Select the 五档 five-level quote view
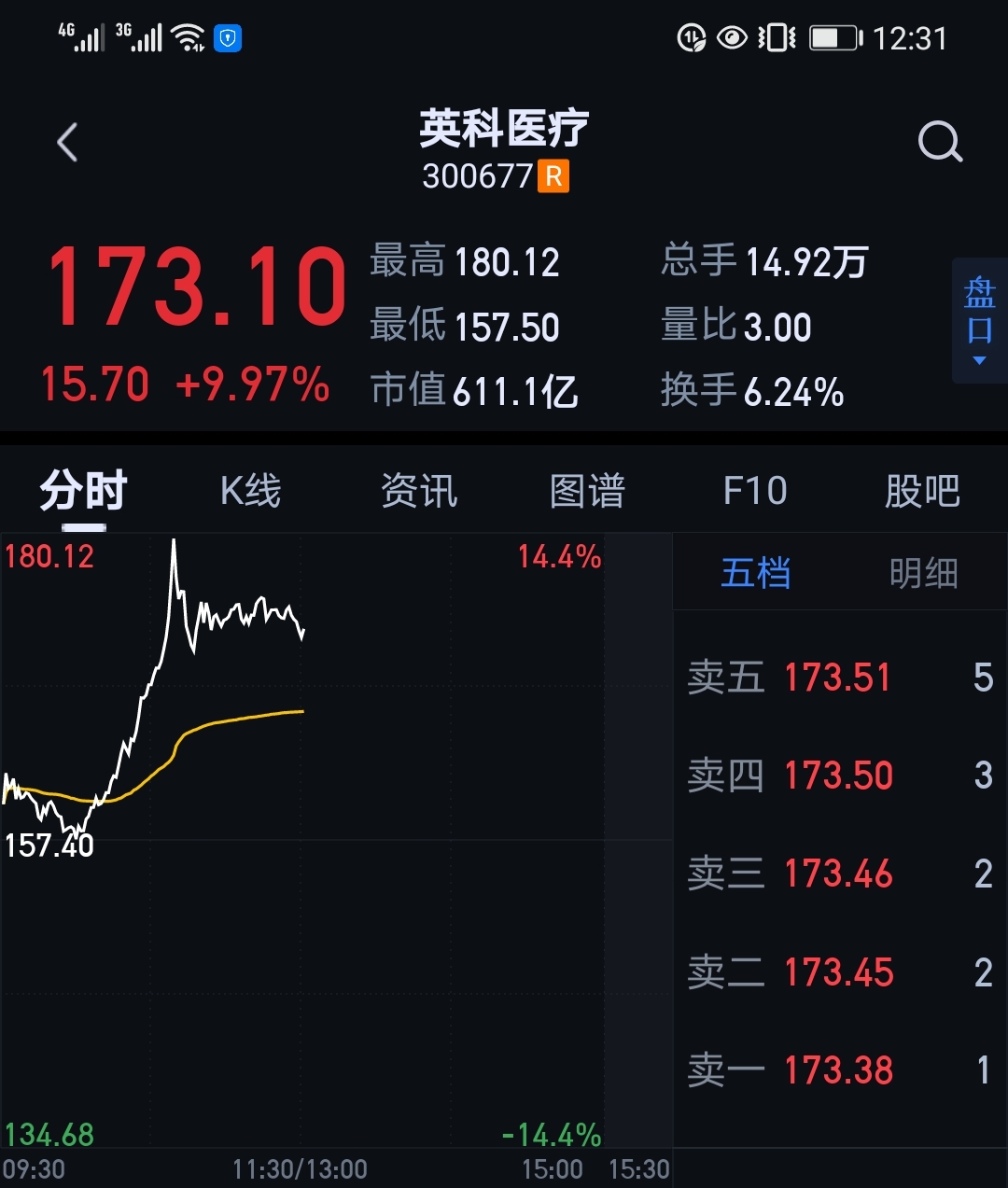The height and width of the screenshot is (1188, 1008). 754,573
